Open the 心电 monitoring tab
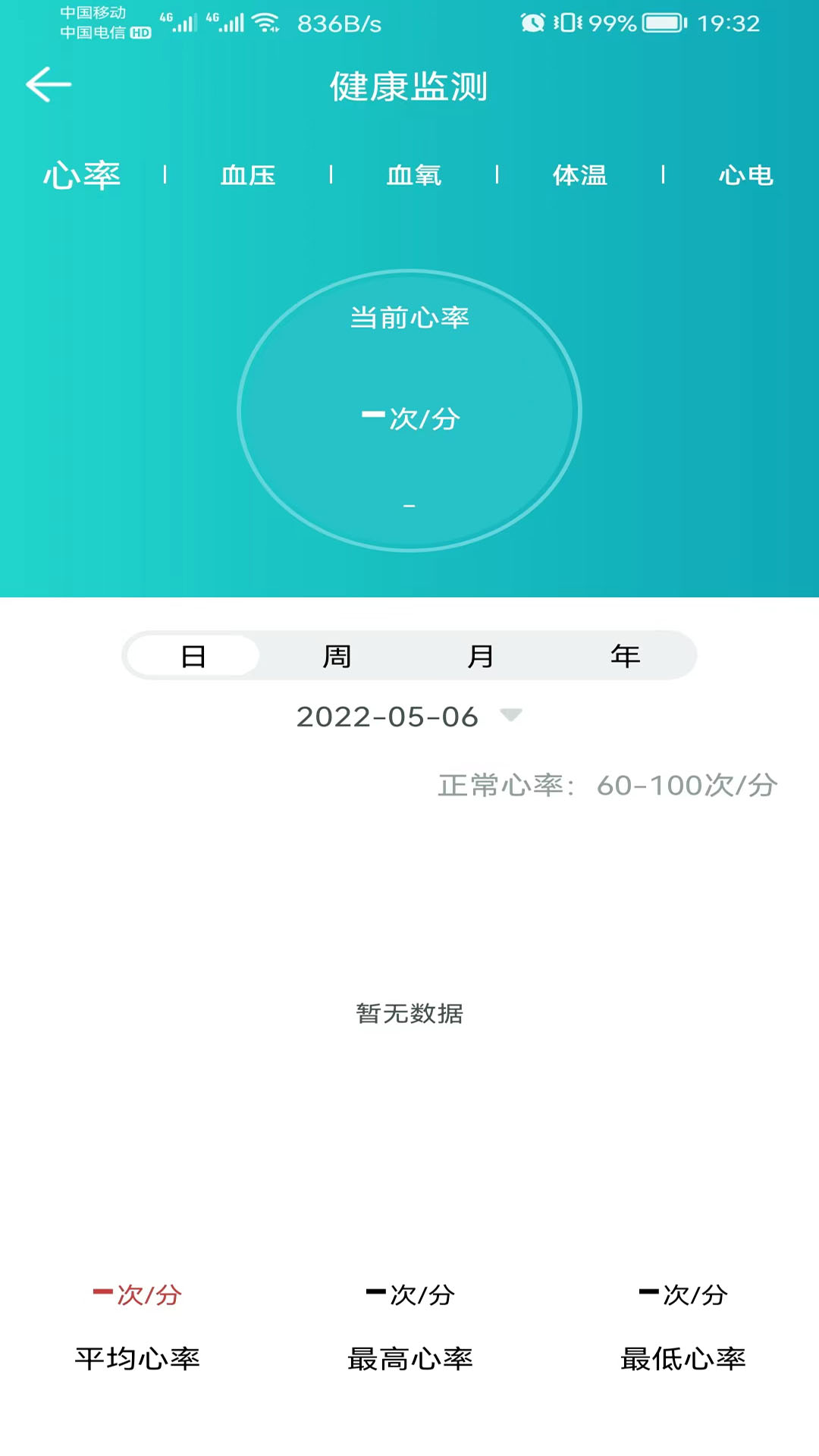 746,175
